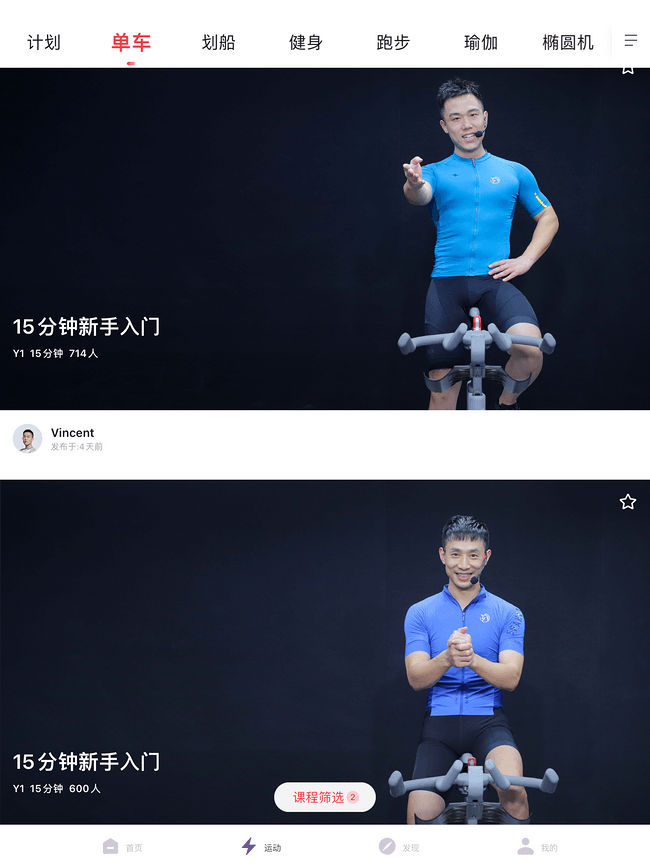Switch to the 计划 tab
The image size is (650, 867).
(x=43, y=42)
